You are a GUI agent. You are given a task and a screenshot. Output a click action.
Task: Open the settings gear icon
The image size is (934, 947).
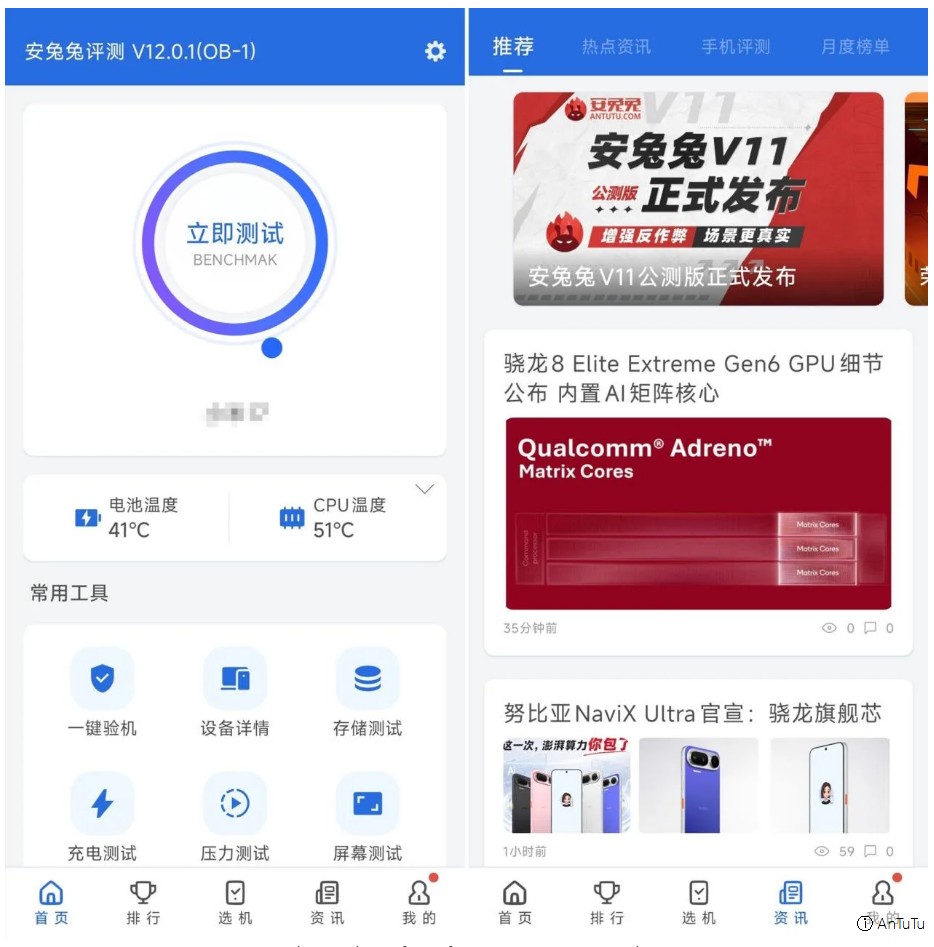(x=435, y=51)
